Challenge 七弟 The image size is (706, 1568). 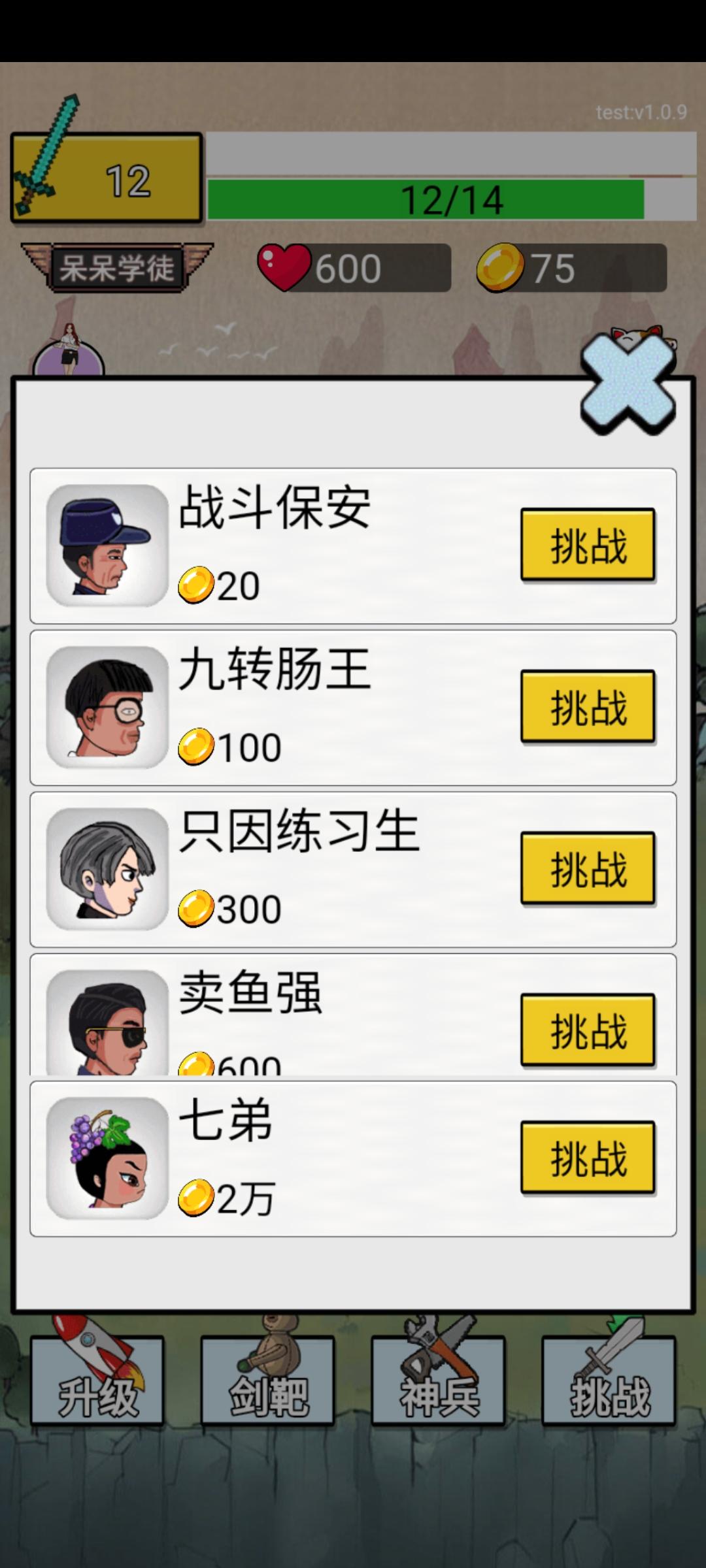coord(588,1158)
